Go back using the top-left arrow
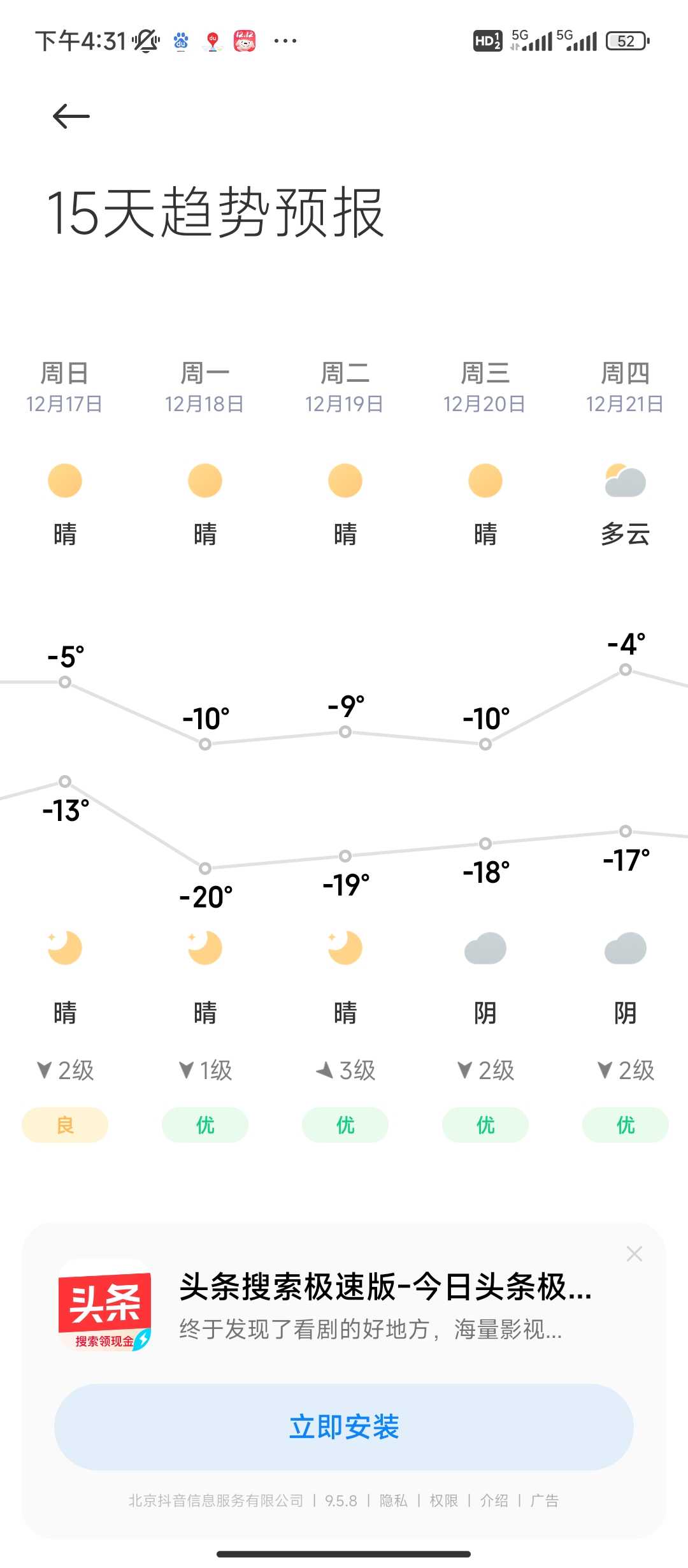This screenshot has height=1568, width=688. pyautogui.click(x=71, y=116)
